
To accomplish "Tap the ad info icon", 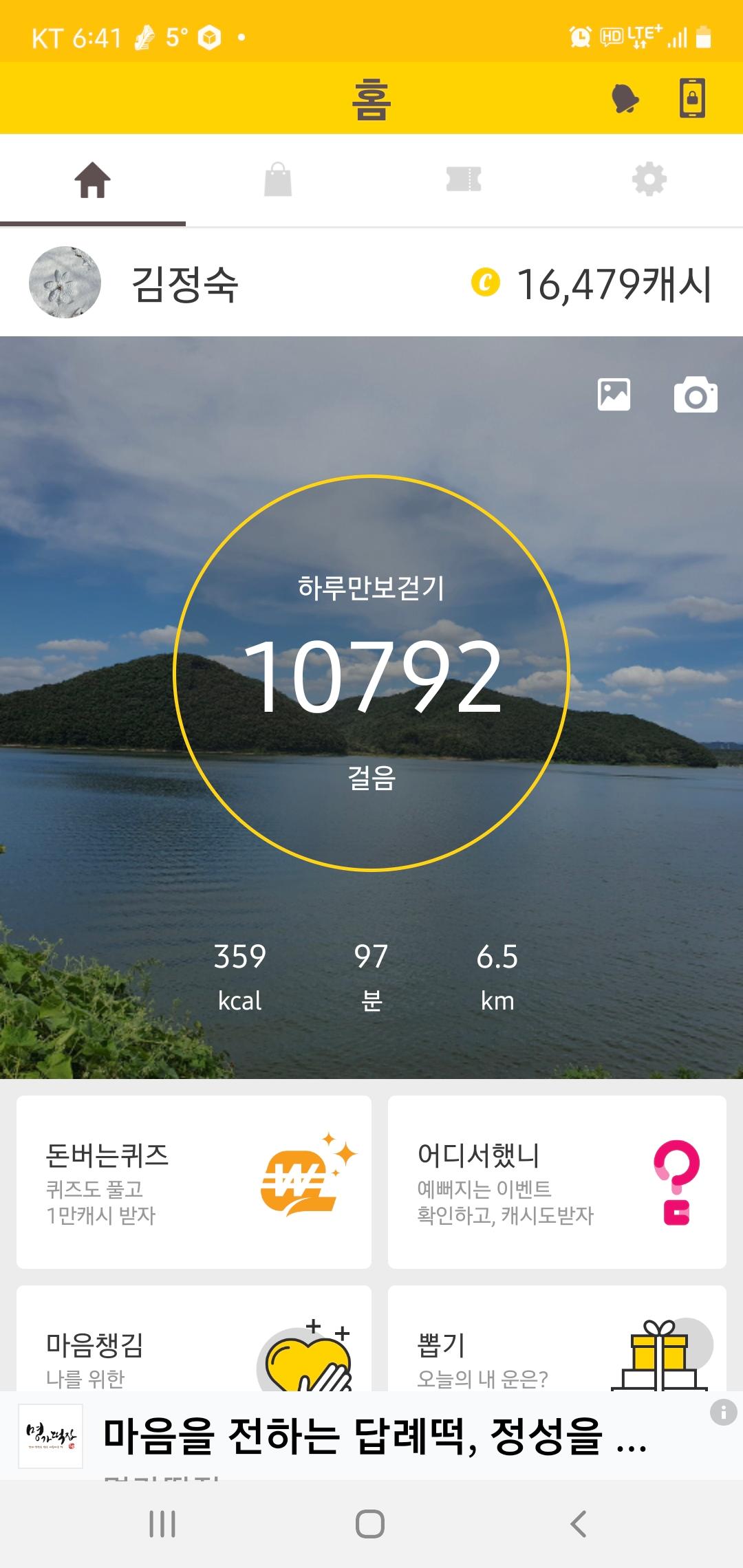I will tap(723, 1413).
